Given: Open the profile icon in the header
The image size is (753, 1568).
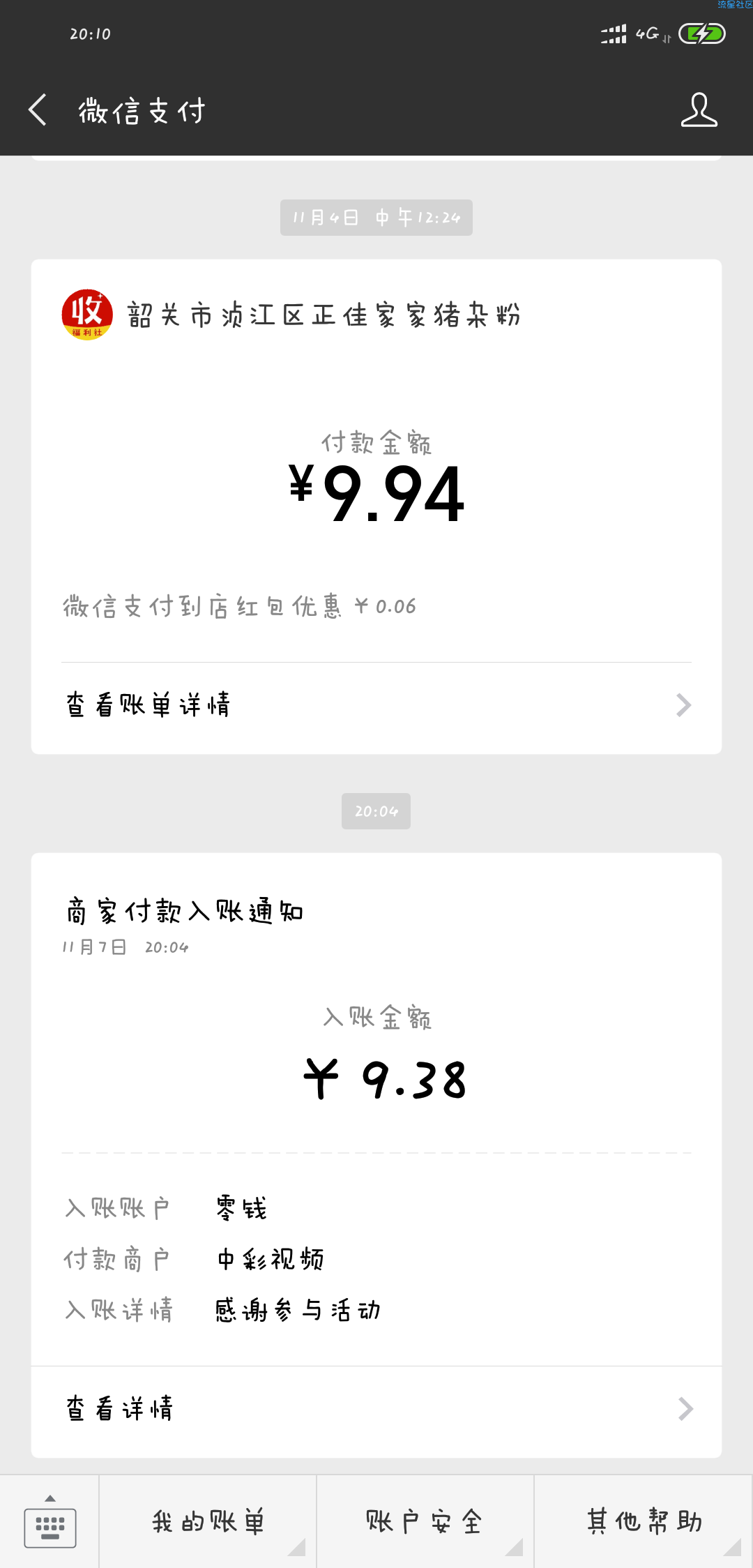Looking at the screenshot, I should coord(699,110).
